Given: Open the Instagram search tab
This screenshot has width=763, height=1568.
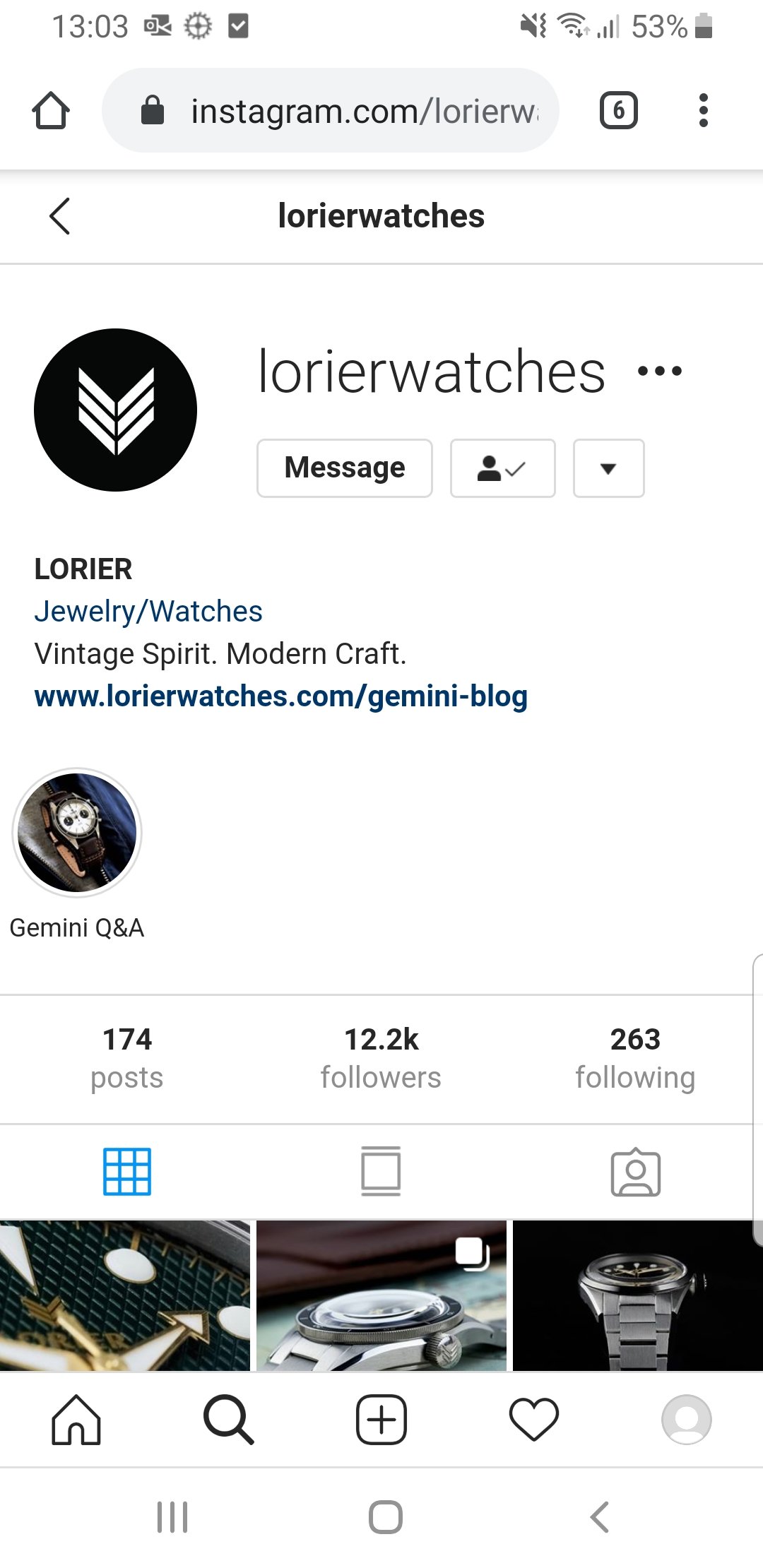Looking at the screenshot, I should click(x=228, y=1420).
